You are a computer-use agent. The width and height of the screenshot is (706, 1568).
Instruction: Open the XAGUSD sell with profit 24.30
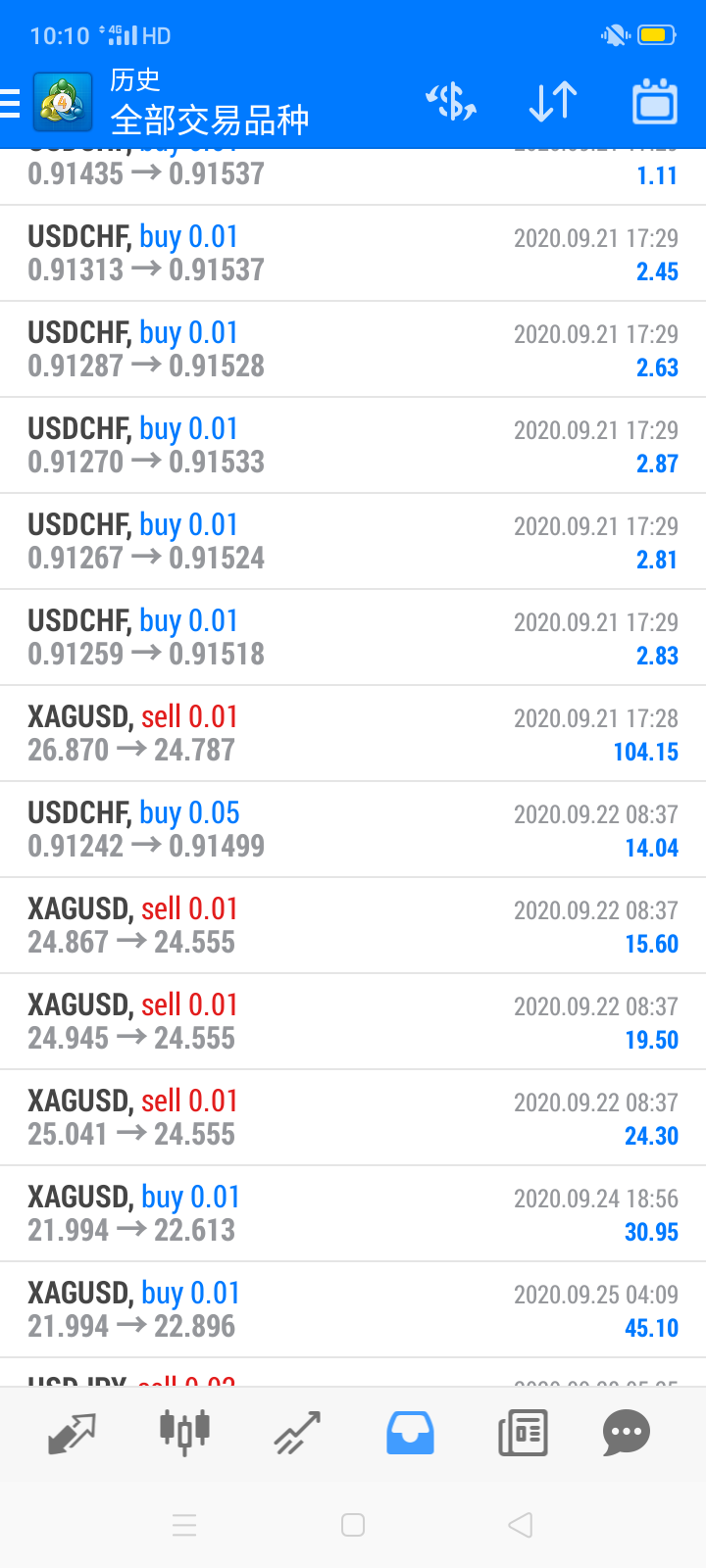(353, 1118)
